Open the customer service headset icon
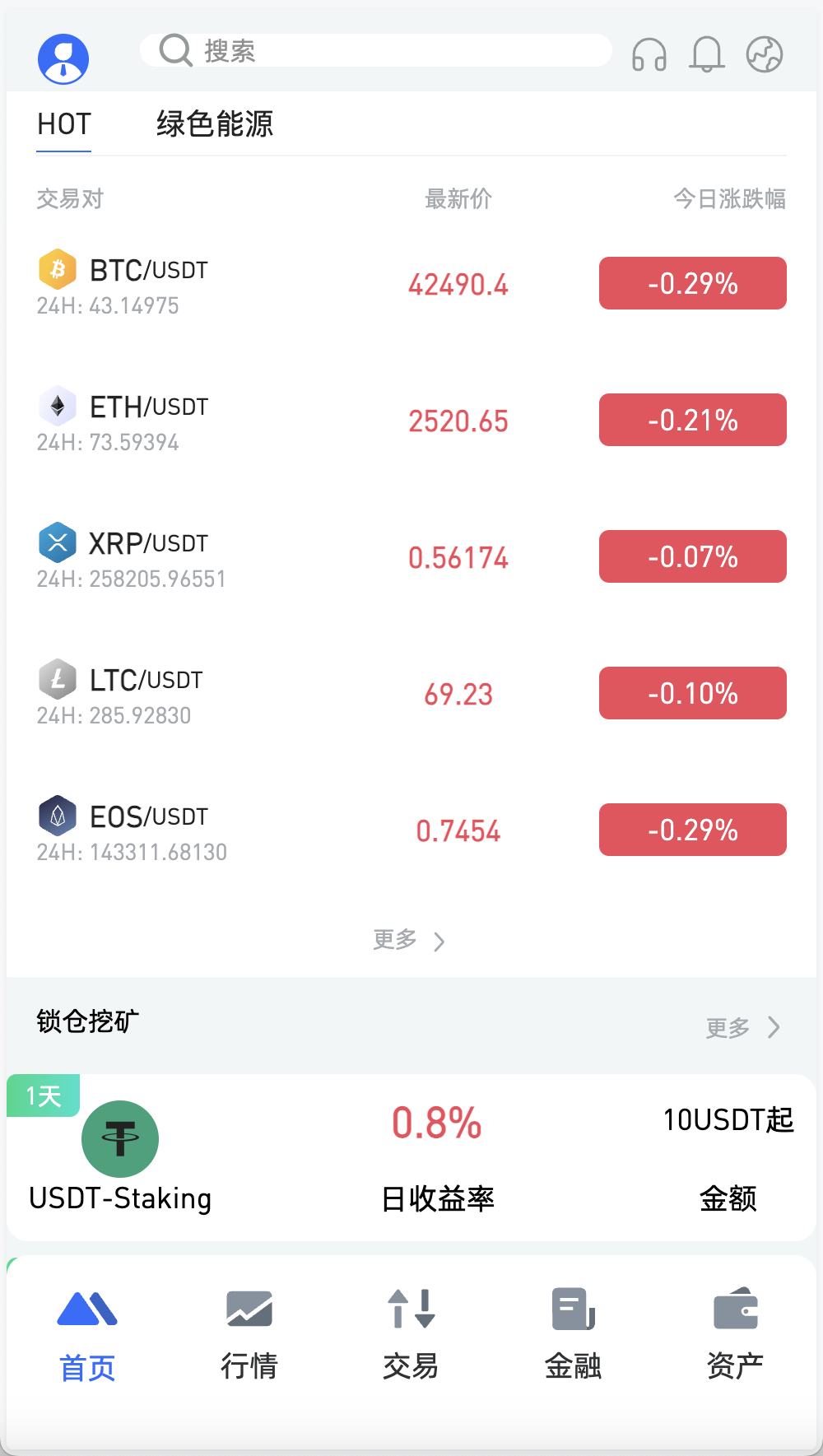 coord(648,54)
